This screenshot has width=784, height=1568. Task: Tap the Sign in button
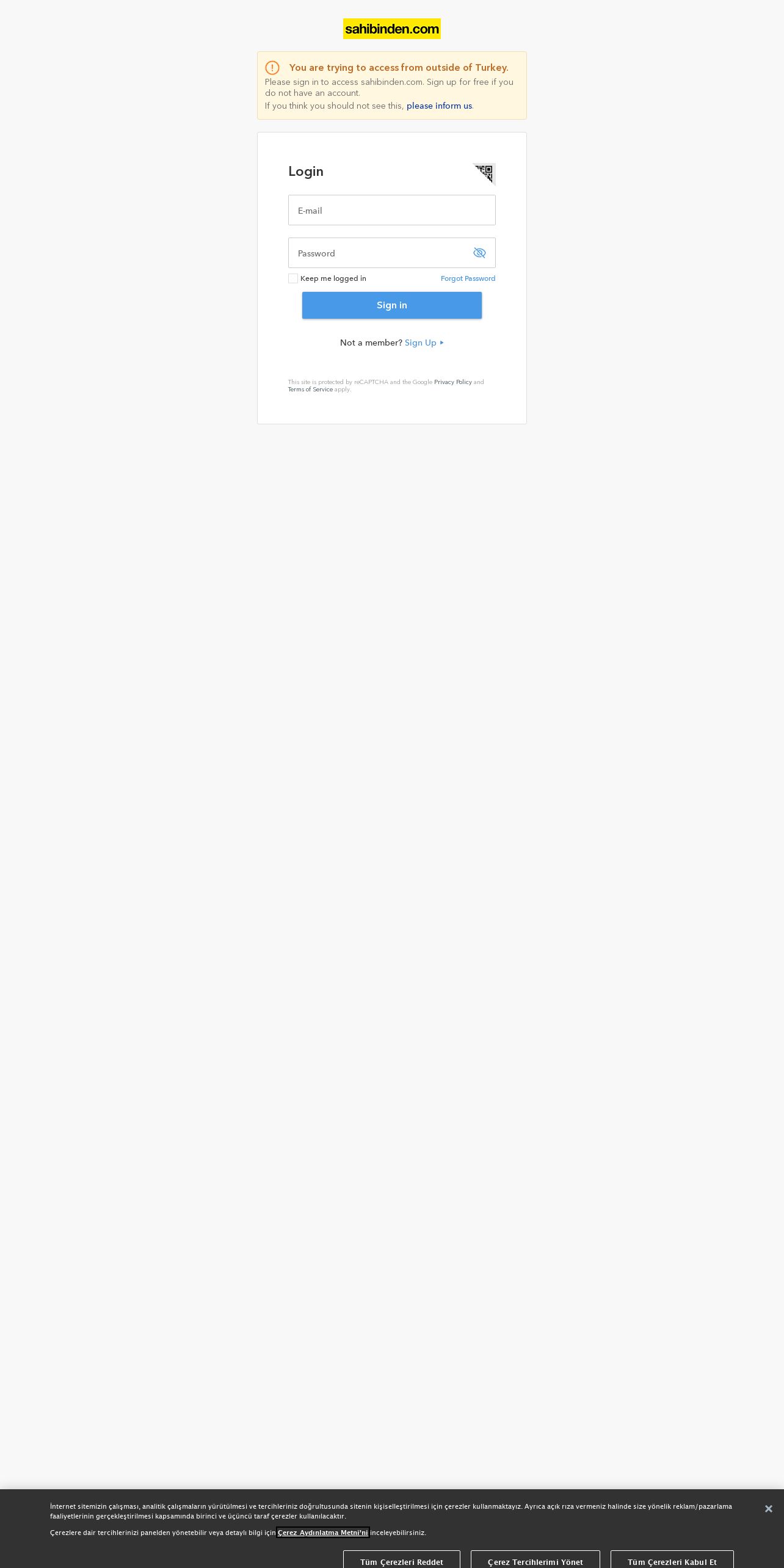(391, 305)
